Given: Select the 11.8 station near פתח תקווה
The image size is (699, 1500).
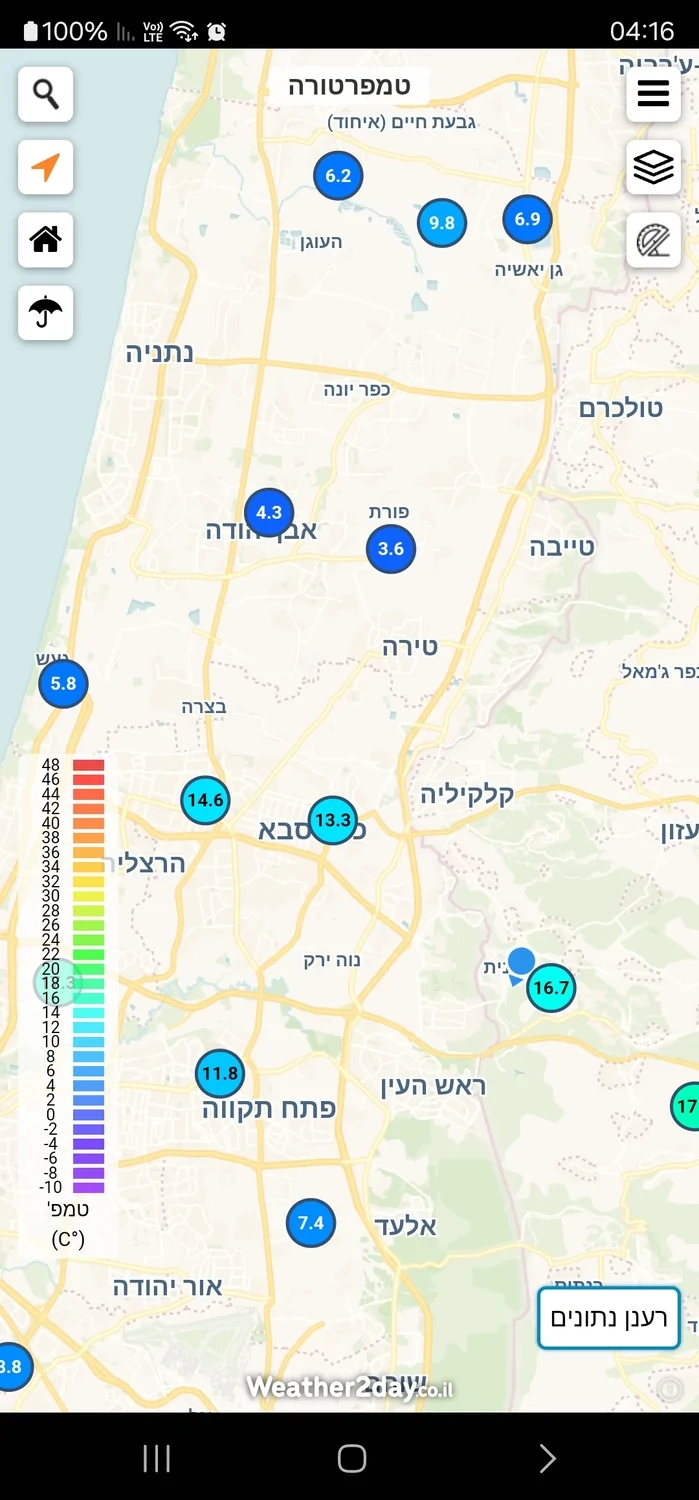Looking at the screenshot, I should pyautogui.click(x=220, y=1074).
